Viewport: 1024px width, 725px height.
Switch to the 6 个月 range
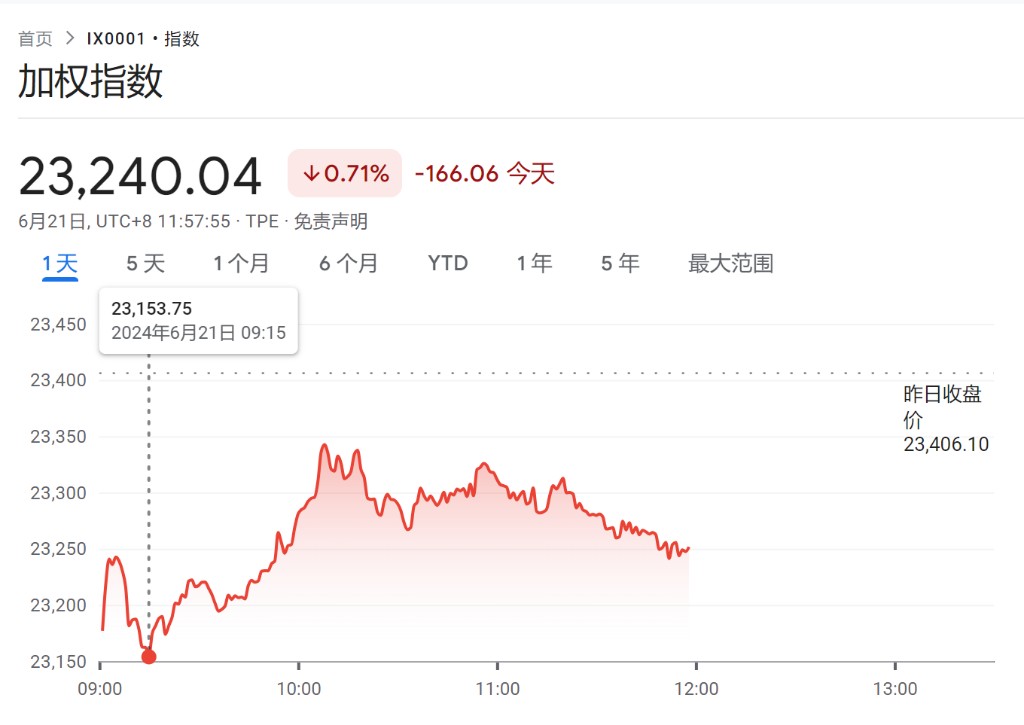pos(348,264)
